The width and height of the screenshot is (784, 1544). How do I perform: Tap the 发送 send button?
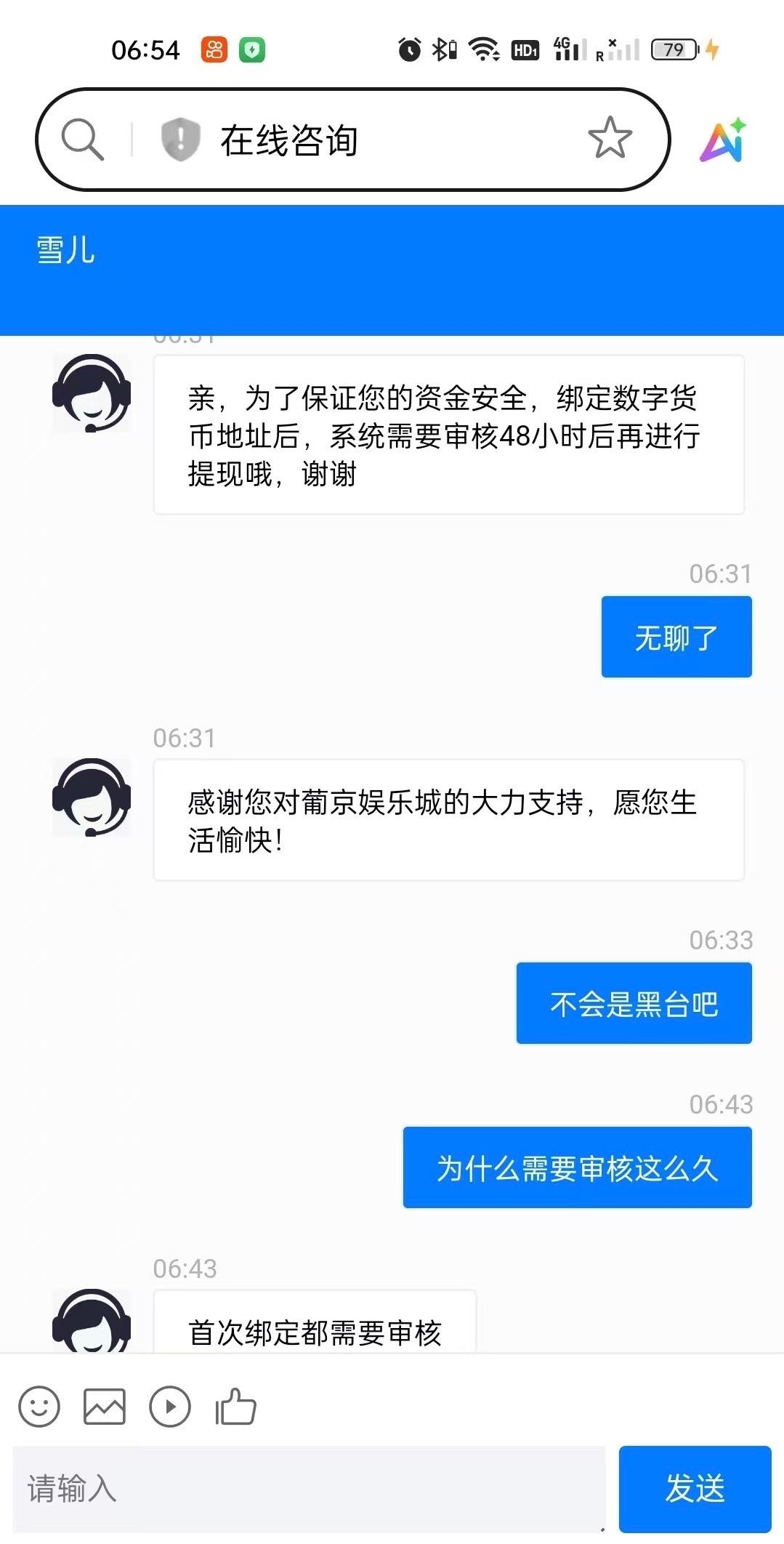coord(695,1487)
